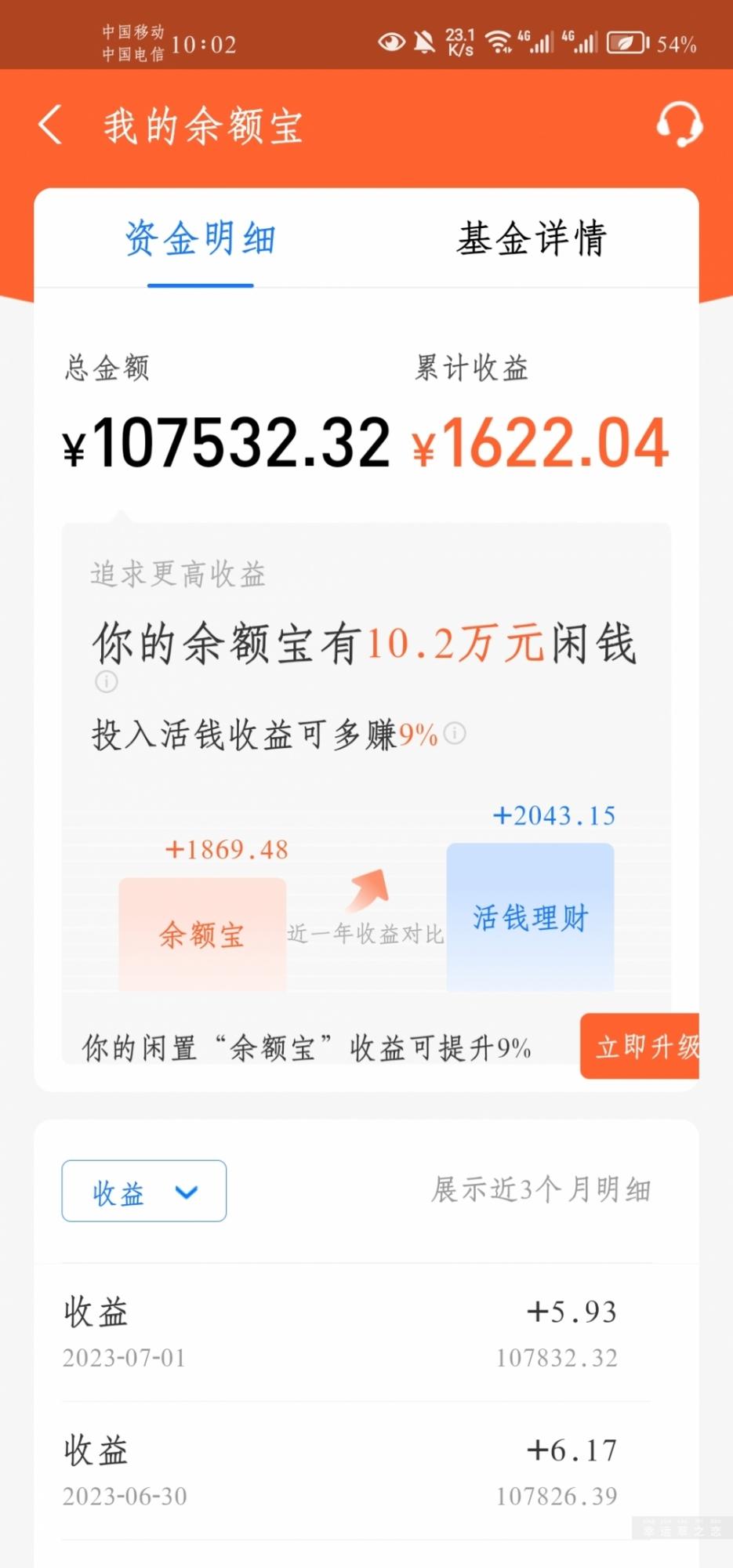Expand the 收益 filter dropdown
Screen dimensions: 733x1568
point(144,1191)
